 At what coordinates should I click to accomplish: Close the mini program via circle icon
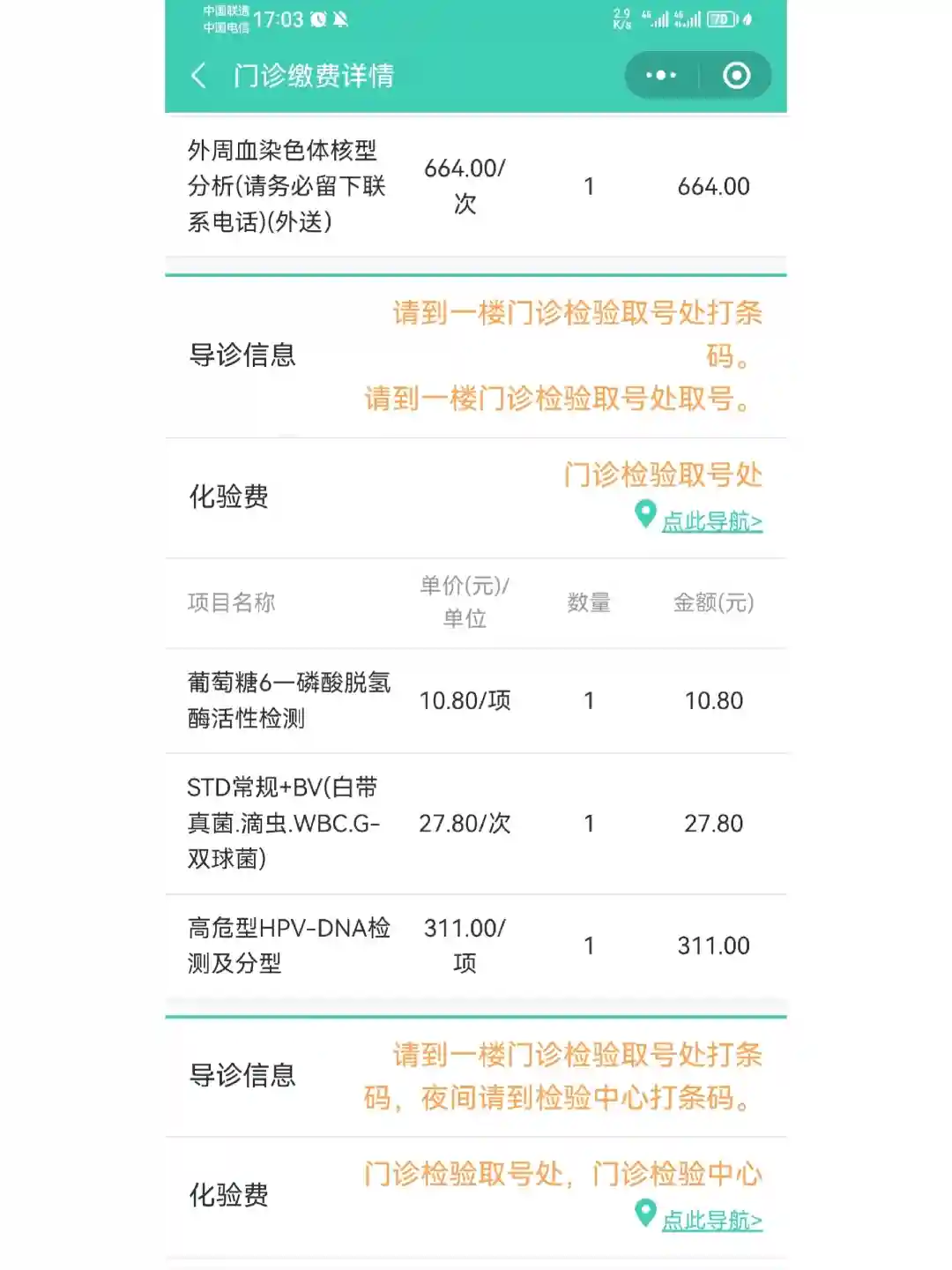[736, 76]
